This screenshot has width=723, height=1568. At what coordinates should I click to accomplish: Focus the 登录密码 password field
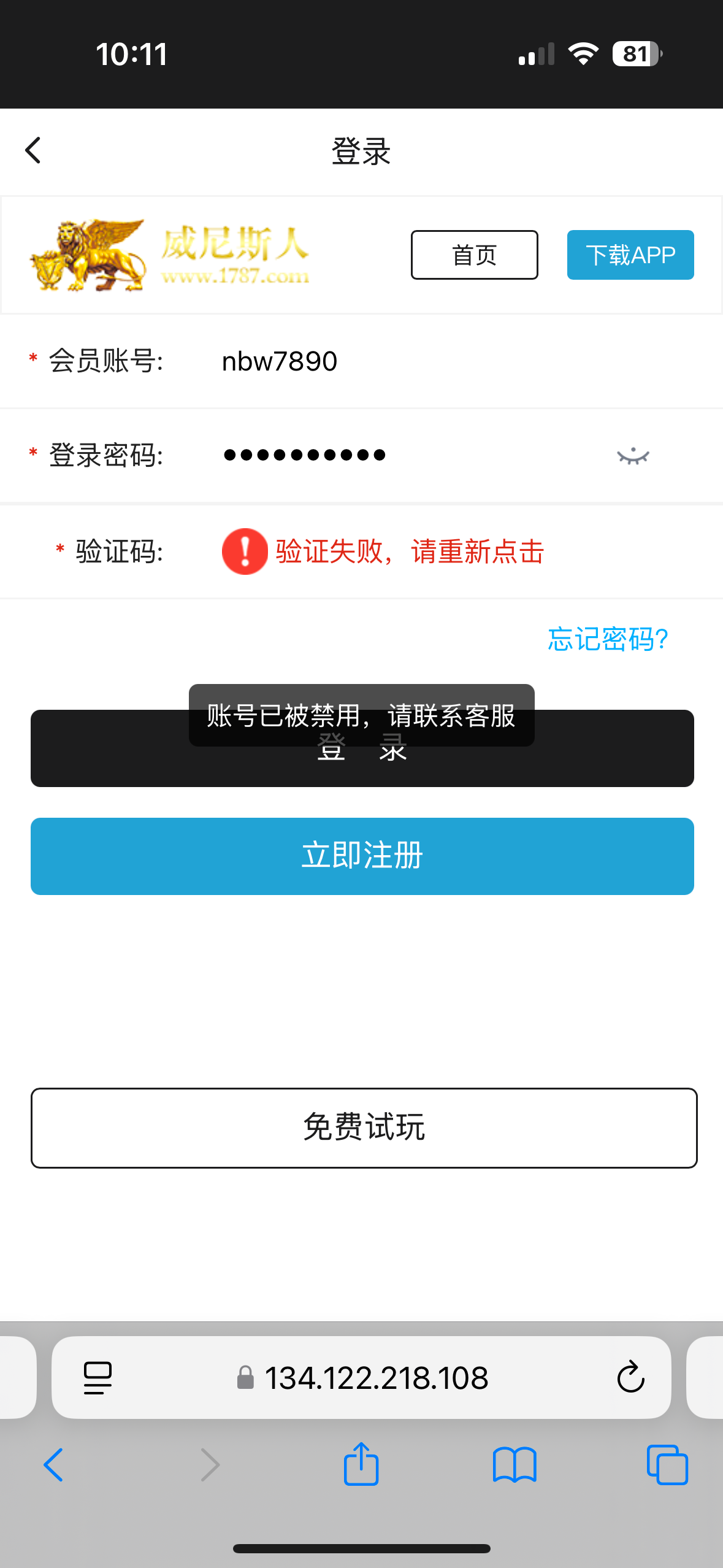coord(399,455)
